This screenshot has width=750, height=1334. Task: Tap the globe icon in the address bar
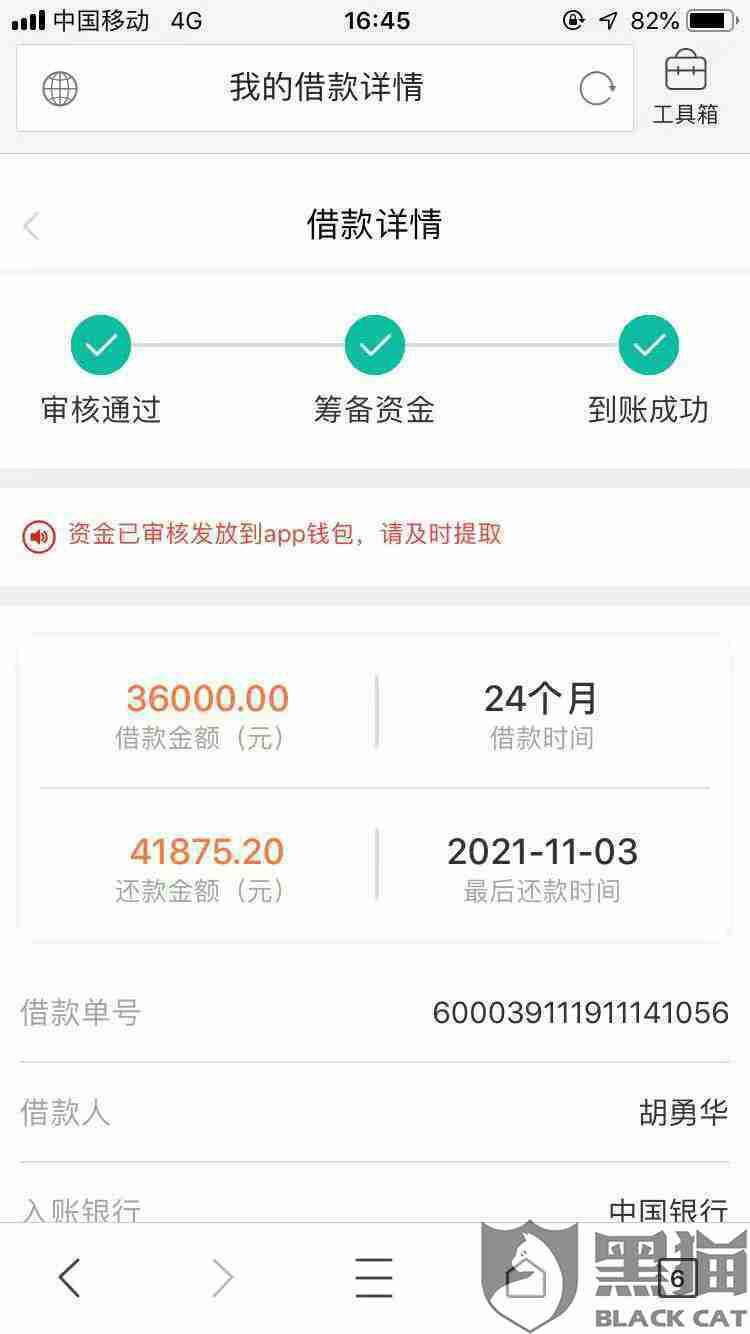tap(60, 89)
